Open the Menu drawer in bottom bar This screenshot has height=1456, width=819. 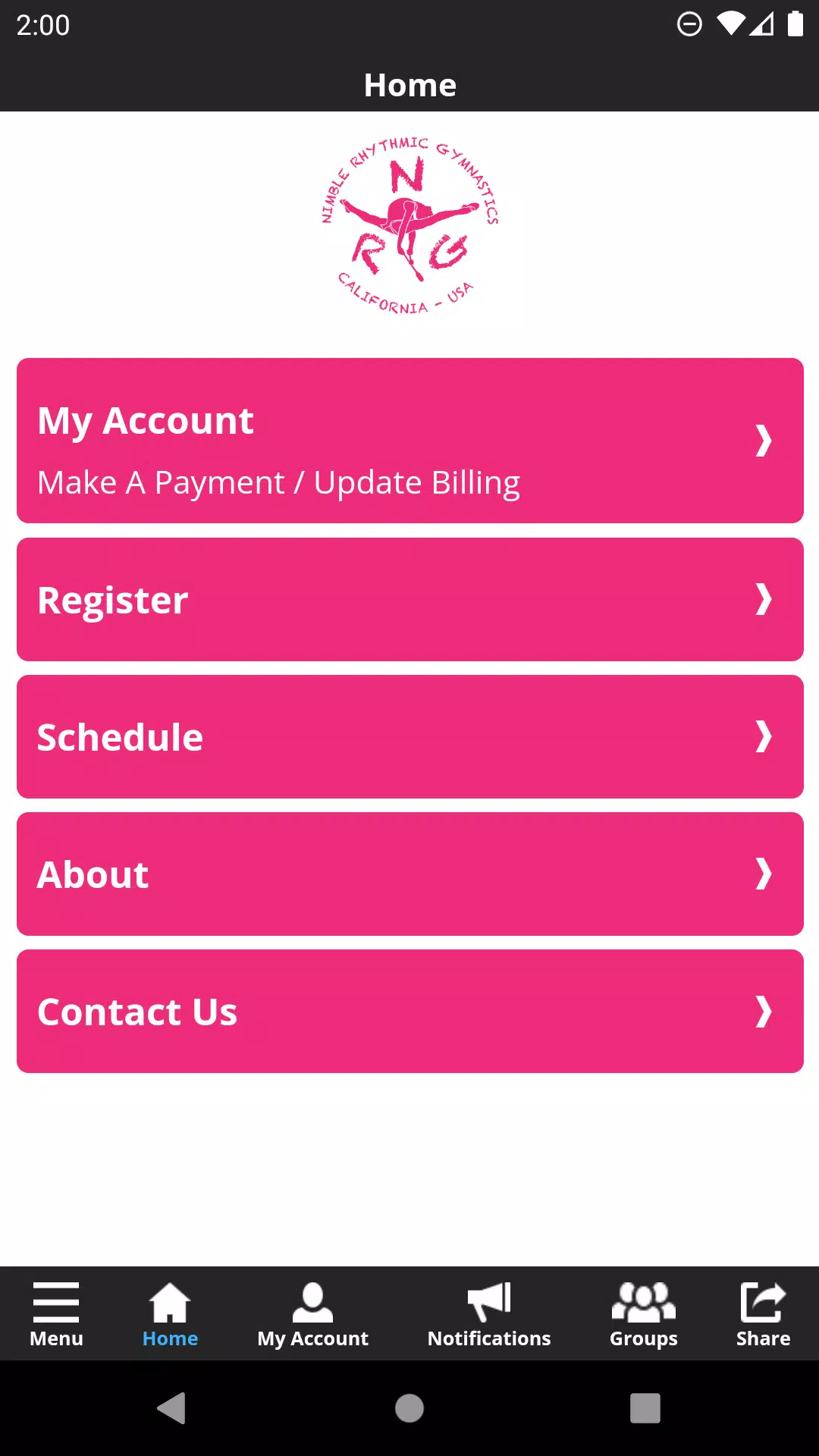pyautogui.click(x=56, y=1314)
